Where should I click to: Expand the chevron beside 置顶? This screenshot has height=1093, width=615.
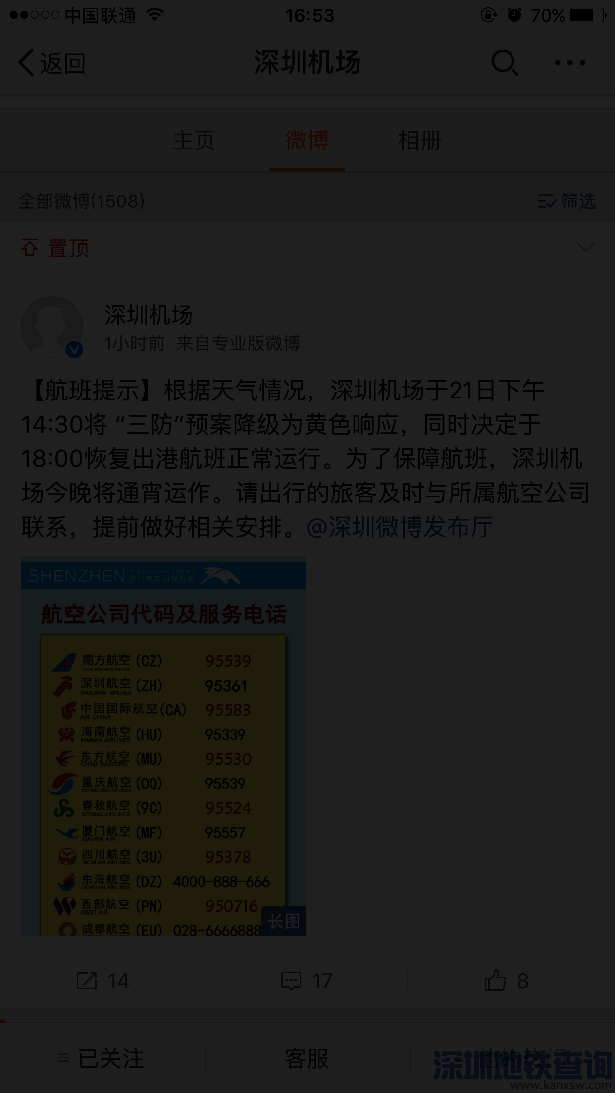coord(585,247)
